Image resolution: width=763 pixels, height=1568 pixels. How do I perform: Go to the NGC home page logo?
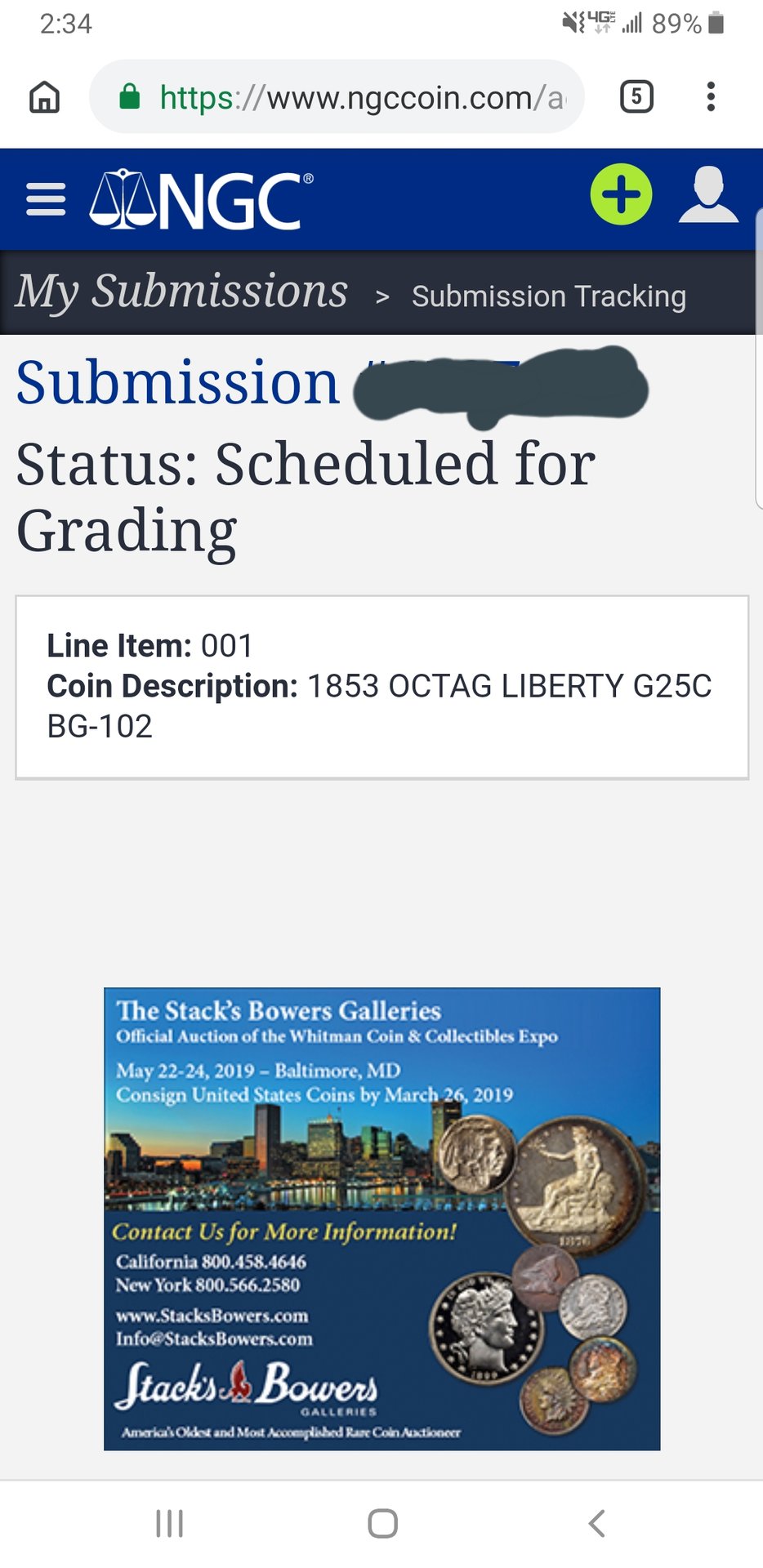pos(201,199)
